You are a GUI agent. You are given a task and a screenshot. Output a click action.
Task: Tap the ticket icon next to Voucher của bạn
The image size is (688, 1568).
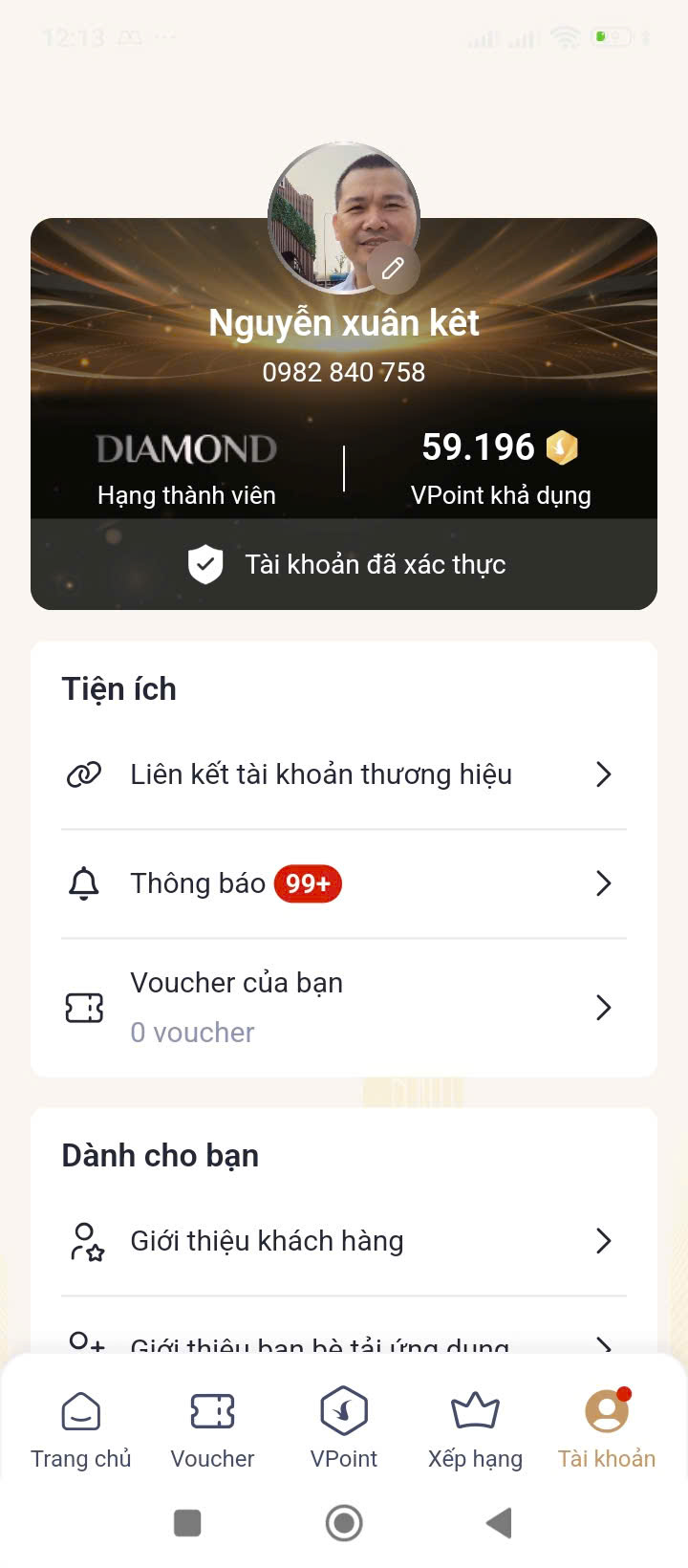[x=84, y=1007]
